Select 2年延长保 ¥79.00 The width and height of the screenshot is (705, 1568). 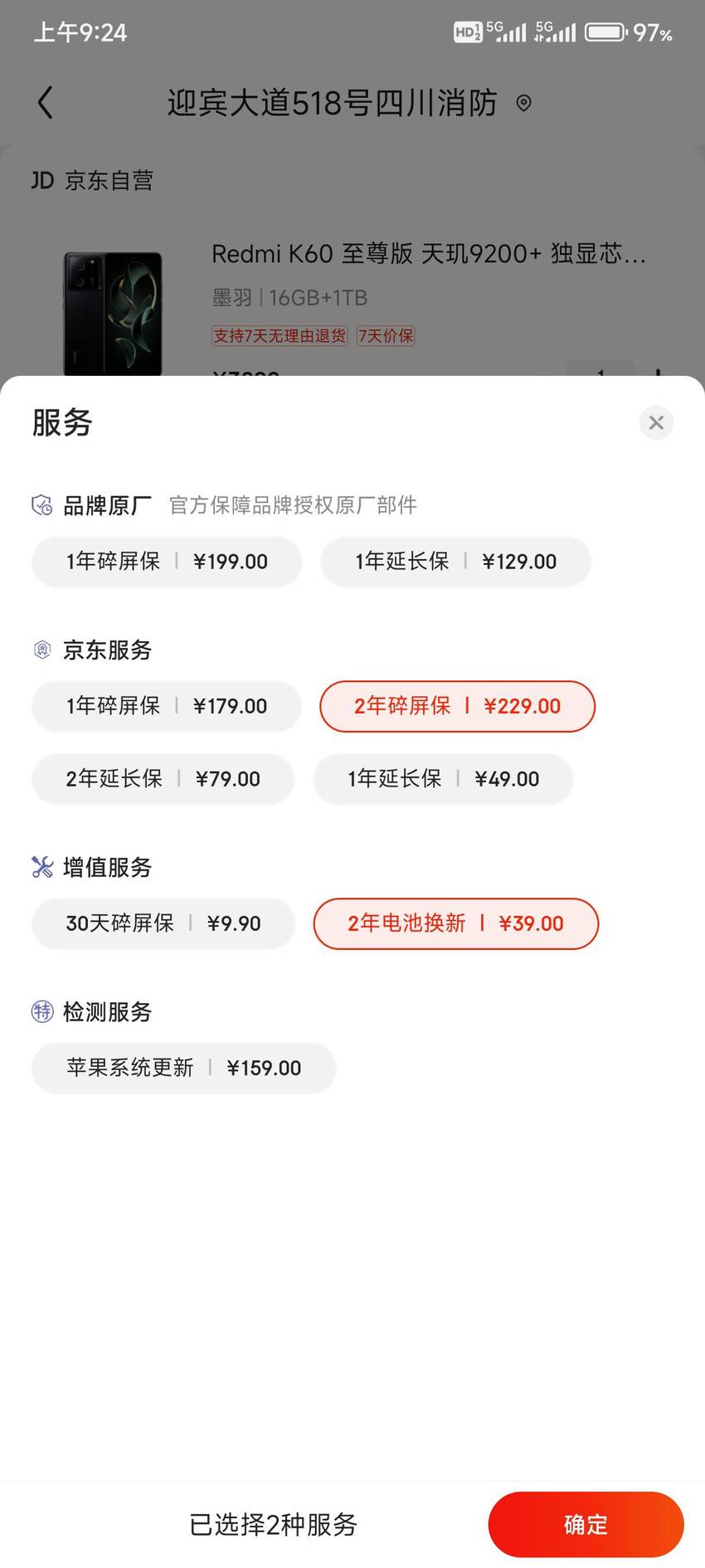click(163, 779)
